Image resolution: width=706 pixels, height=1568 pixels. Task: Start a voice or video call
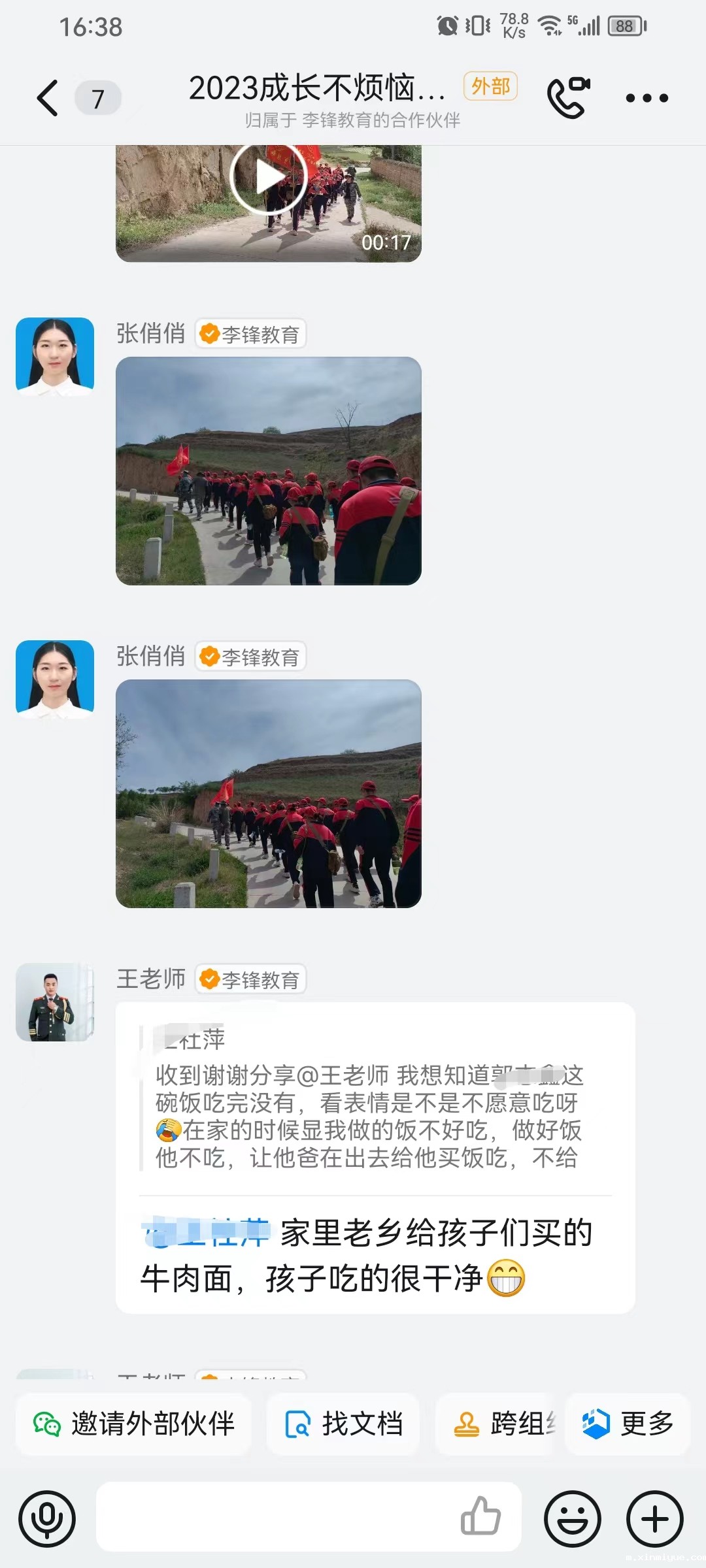(x=567, y=97)
